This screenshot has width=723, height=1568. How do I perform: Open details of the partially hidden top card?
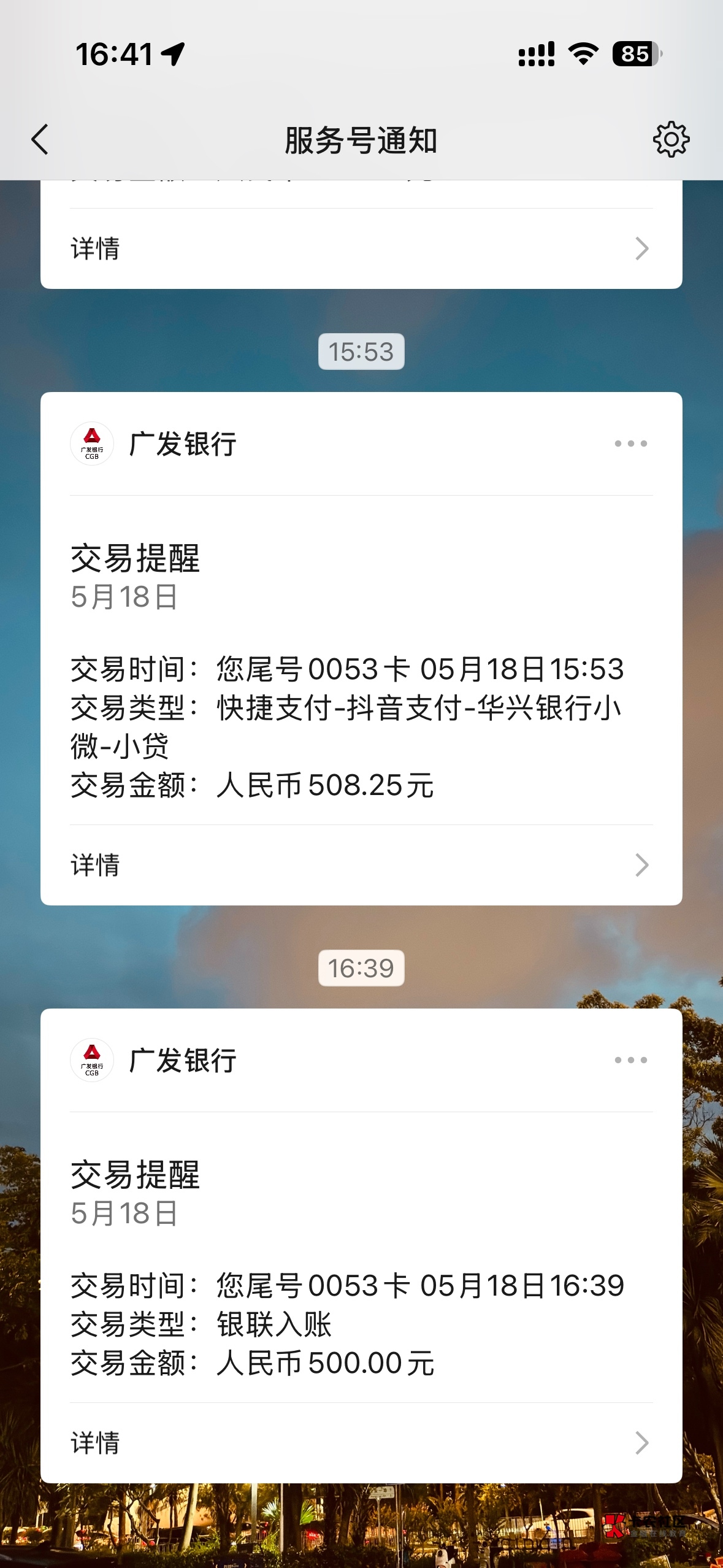click(x=361, y=248)
